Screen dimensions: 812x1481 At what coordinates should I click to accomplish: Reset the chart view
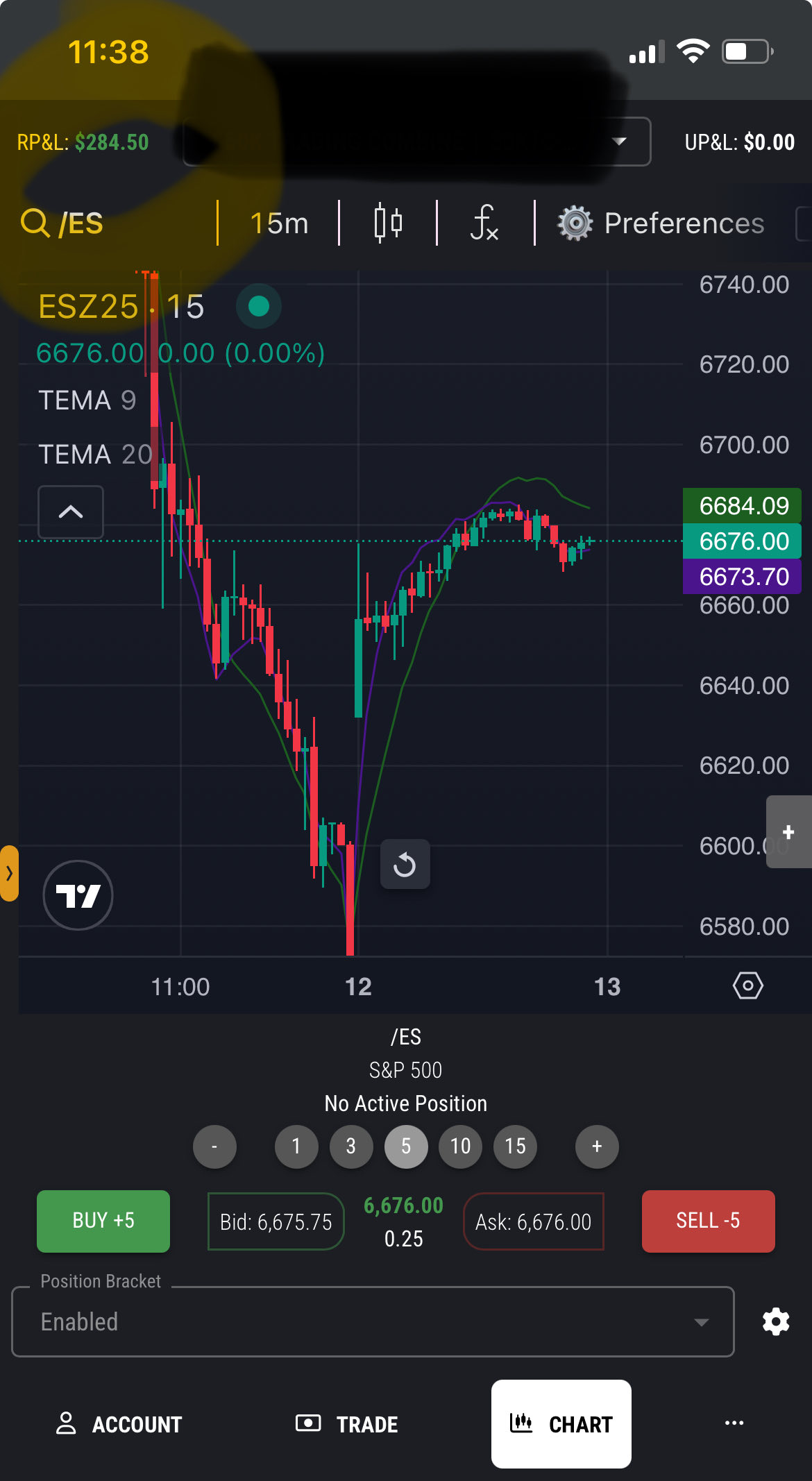[405, 864]
